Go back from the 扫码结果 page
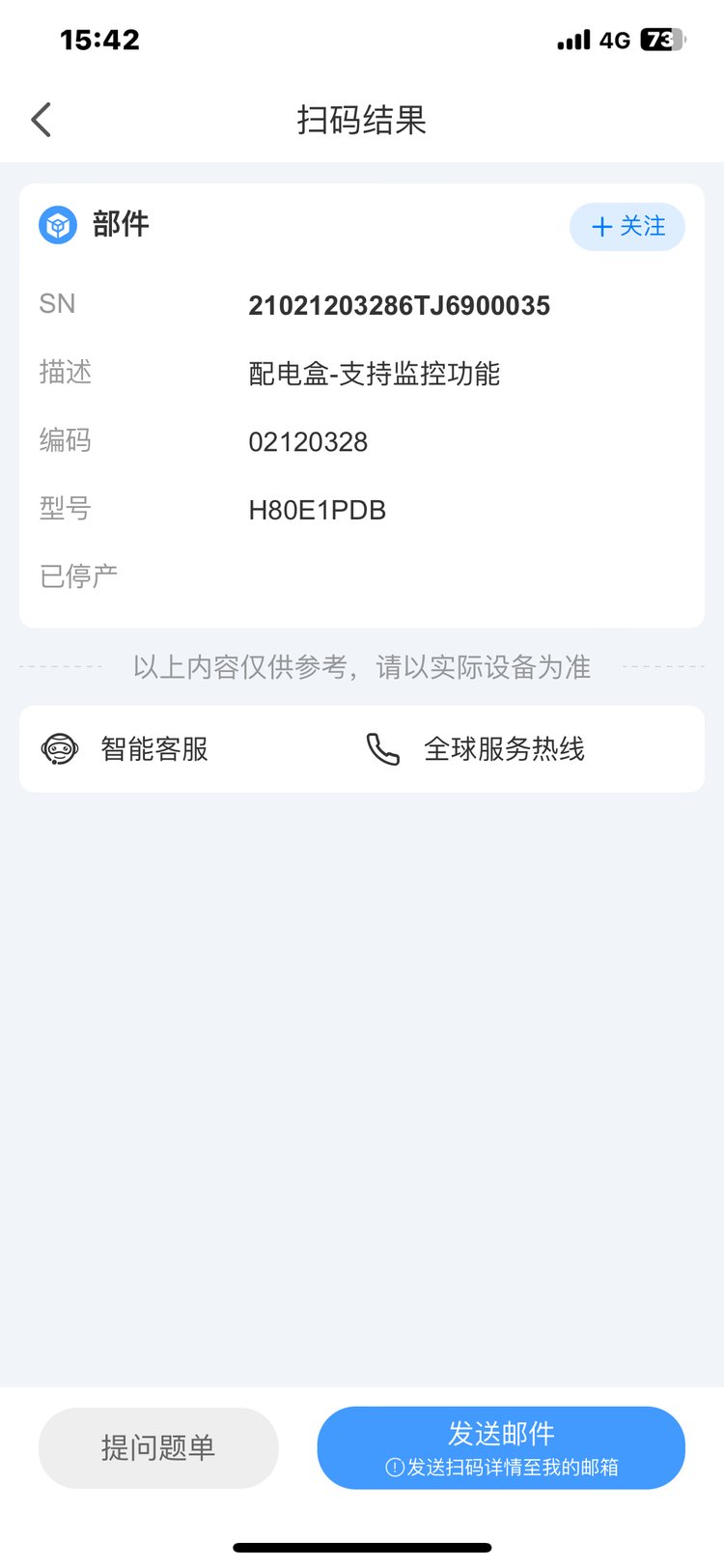The image size is (724, 1568). tap(42, 121)
